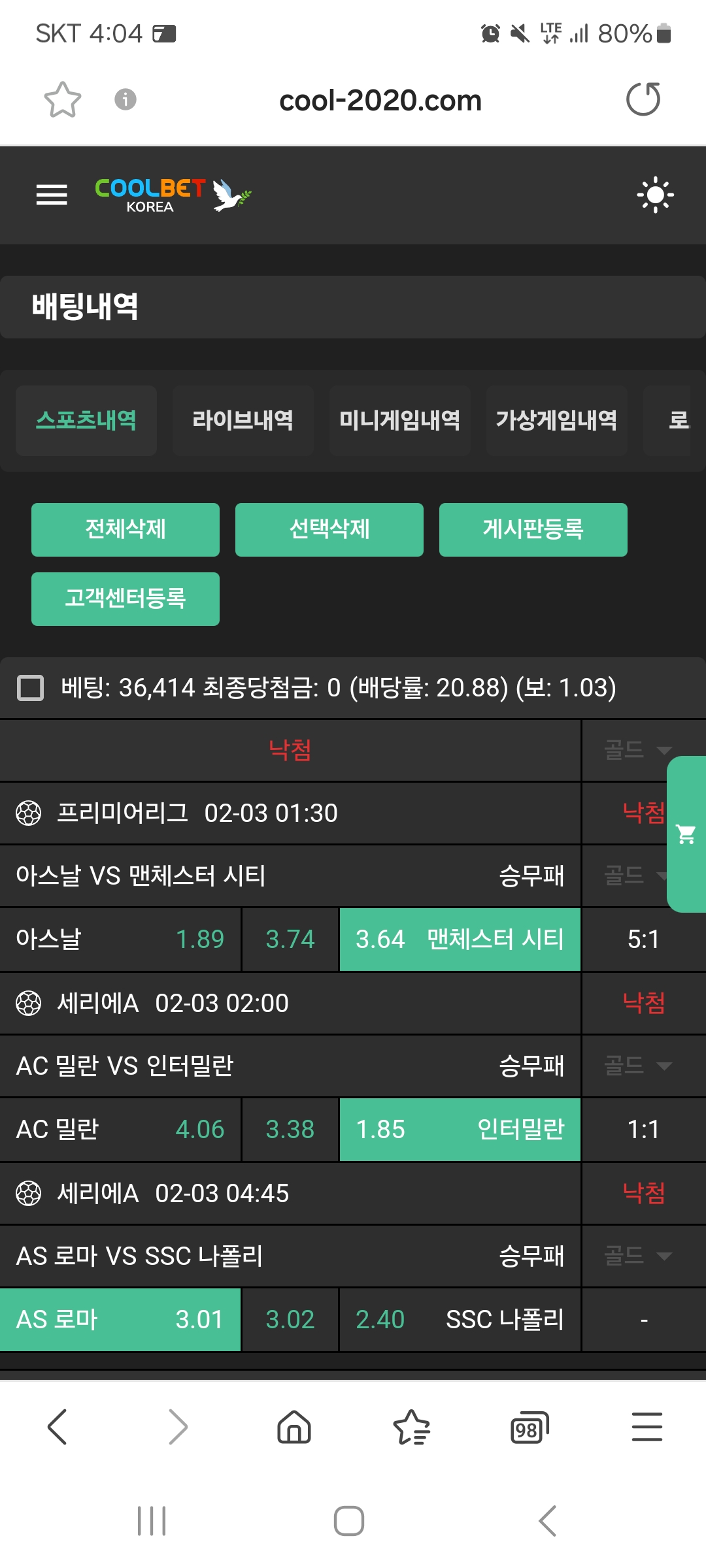Tap the 게시판등록 button

[533, 529]
